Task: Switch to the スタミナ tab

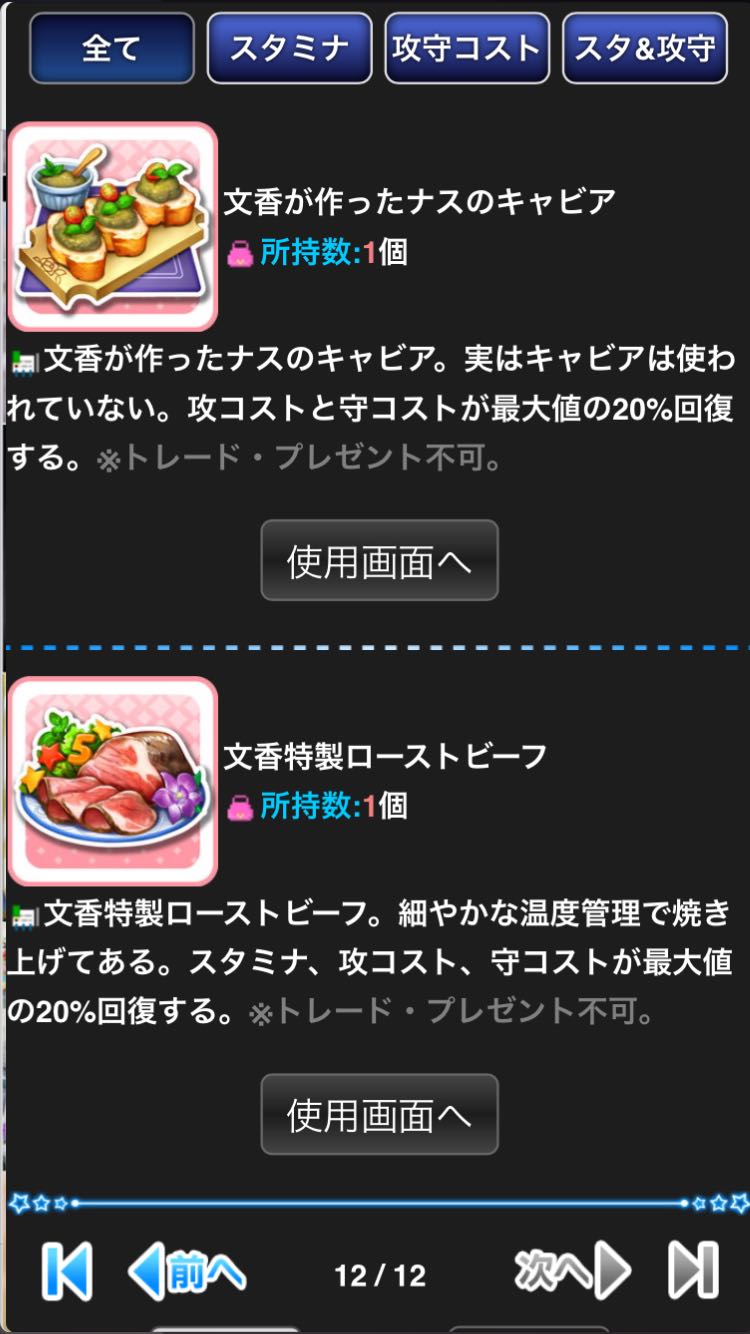Action: pyautogui.click(x=289, y=48)
